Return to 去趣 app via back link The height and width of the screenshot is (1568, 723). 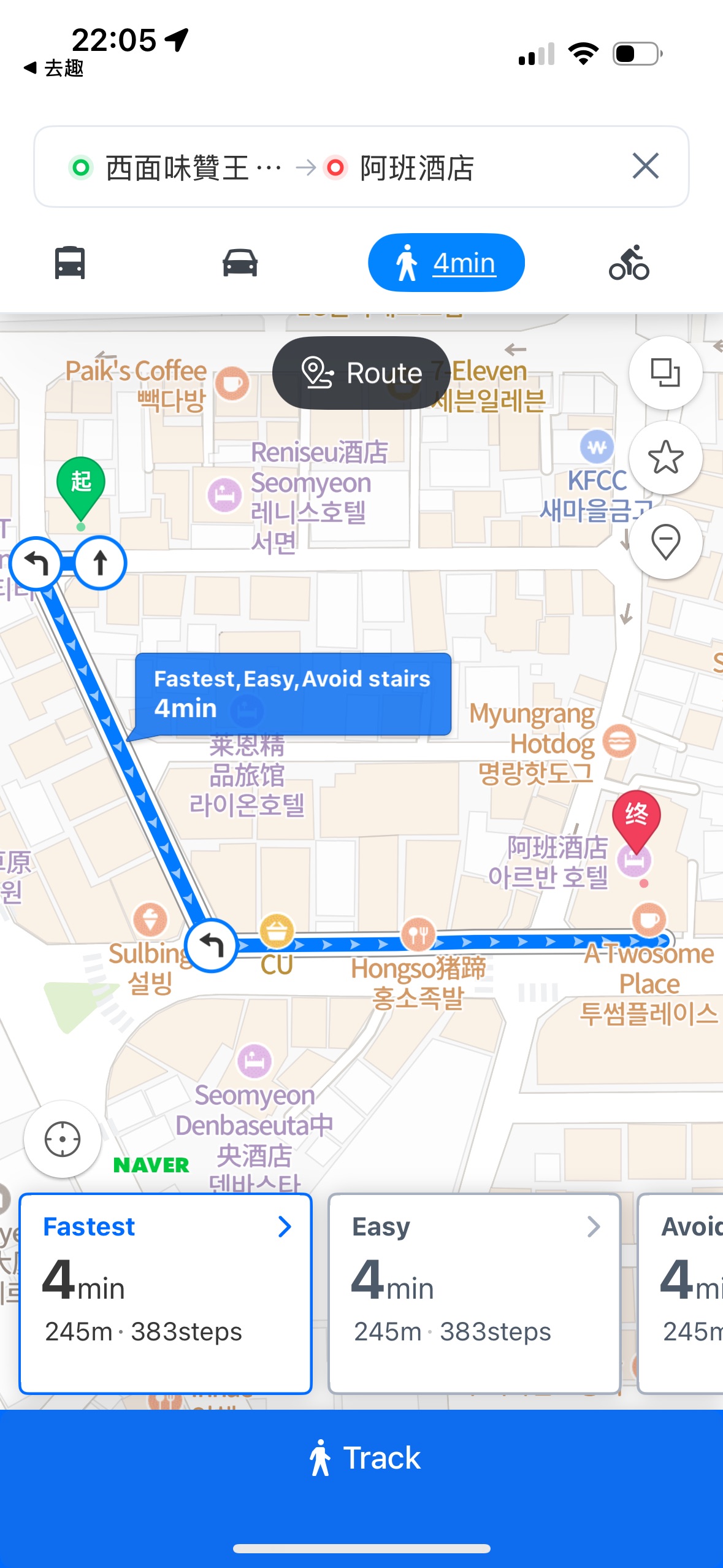pos(54,68)
